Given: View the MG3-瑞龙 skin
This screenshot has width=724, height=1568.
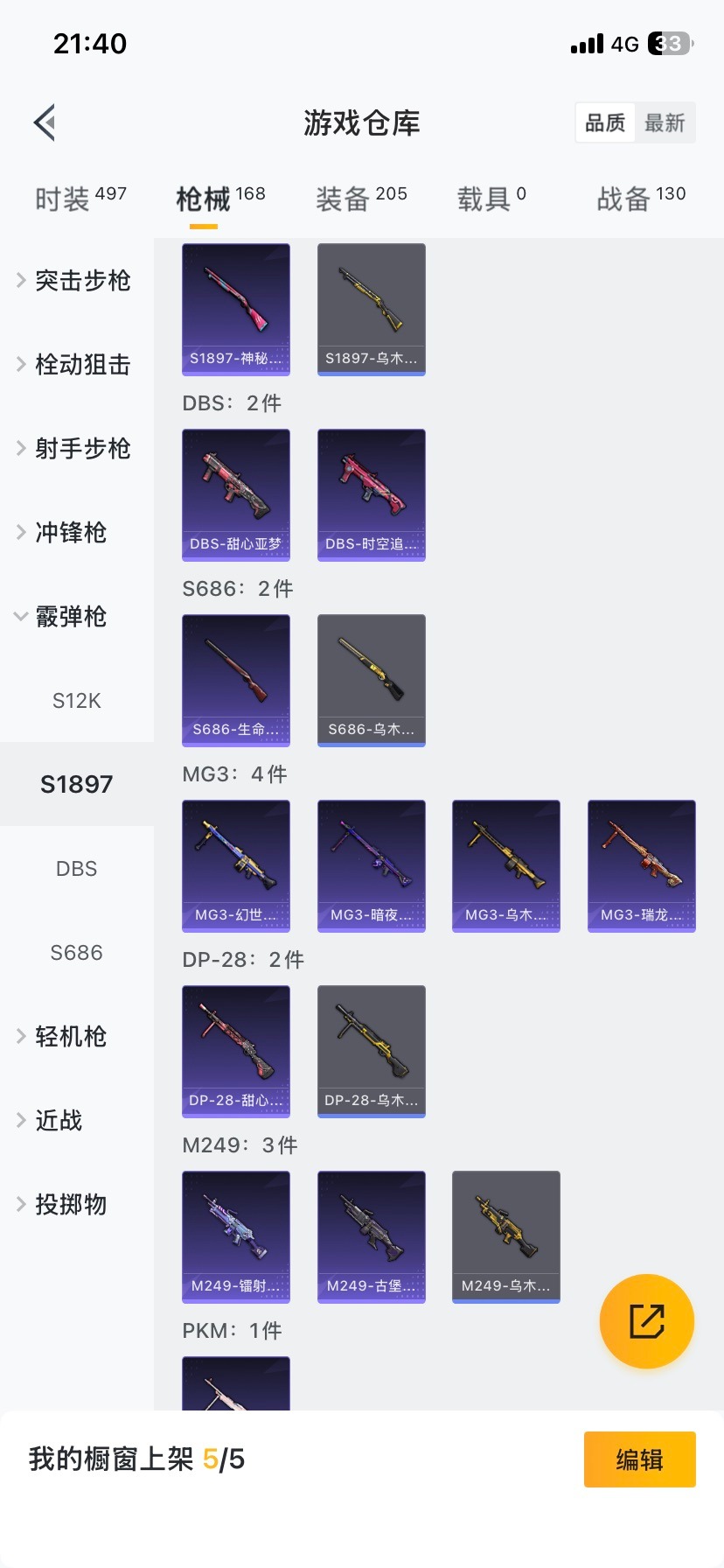Looking at the screenshot, I should pos(641,865).
